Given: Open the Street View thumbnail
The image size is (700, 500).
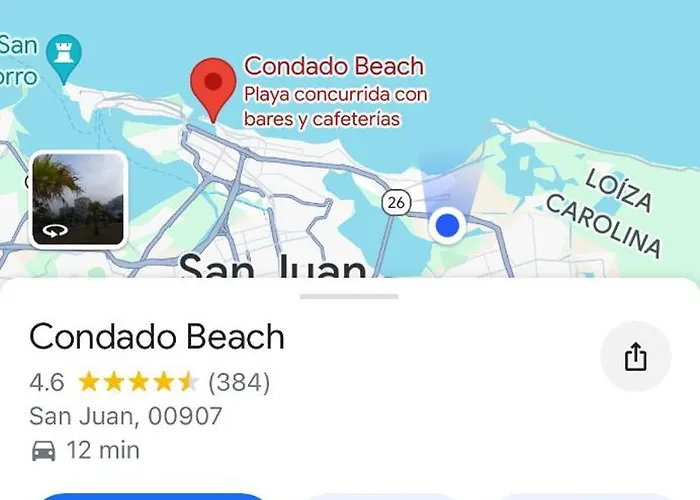Looking at the screenshot, I should coord(78,199).
